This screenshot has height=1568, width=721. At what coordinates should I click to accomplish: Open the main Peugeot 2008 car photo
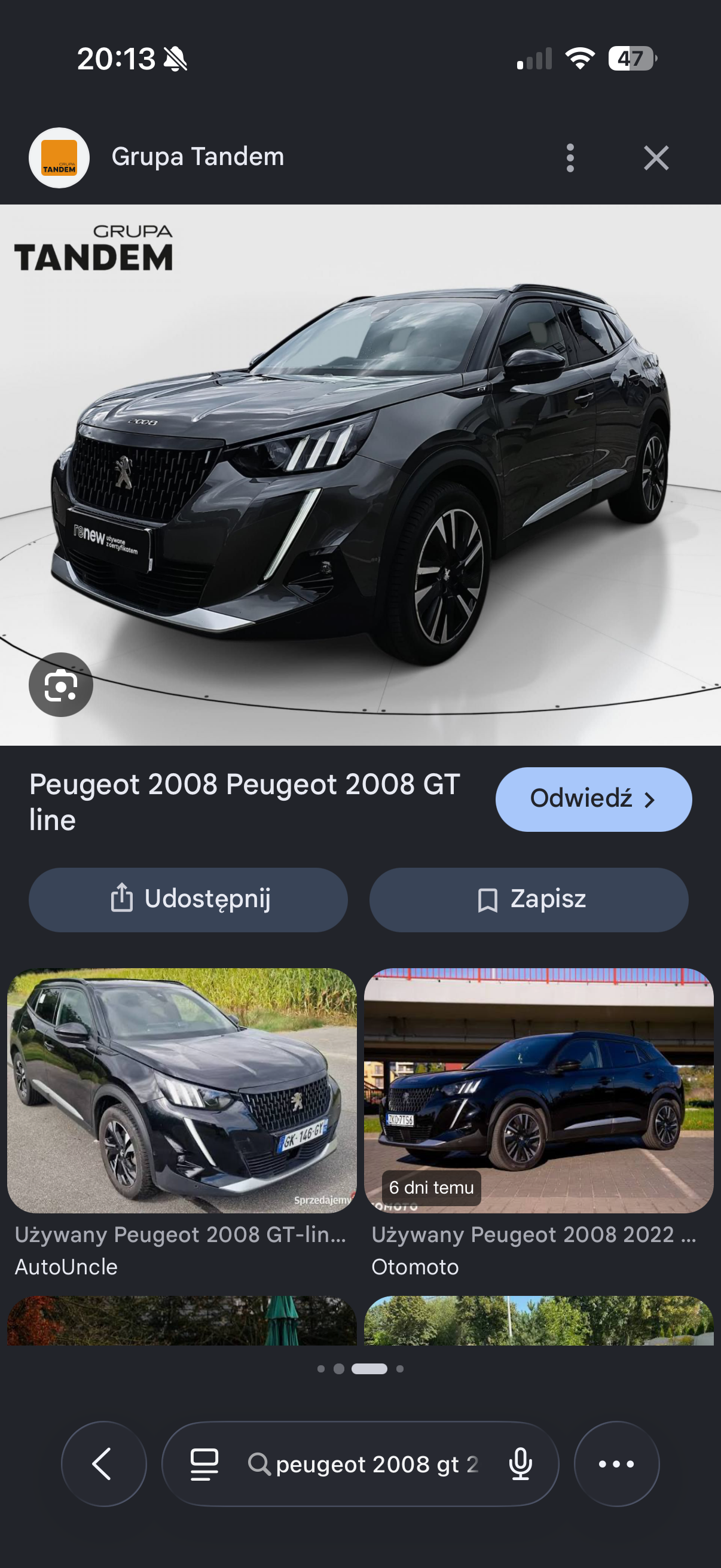(x=360, y=475)
